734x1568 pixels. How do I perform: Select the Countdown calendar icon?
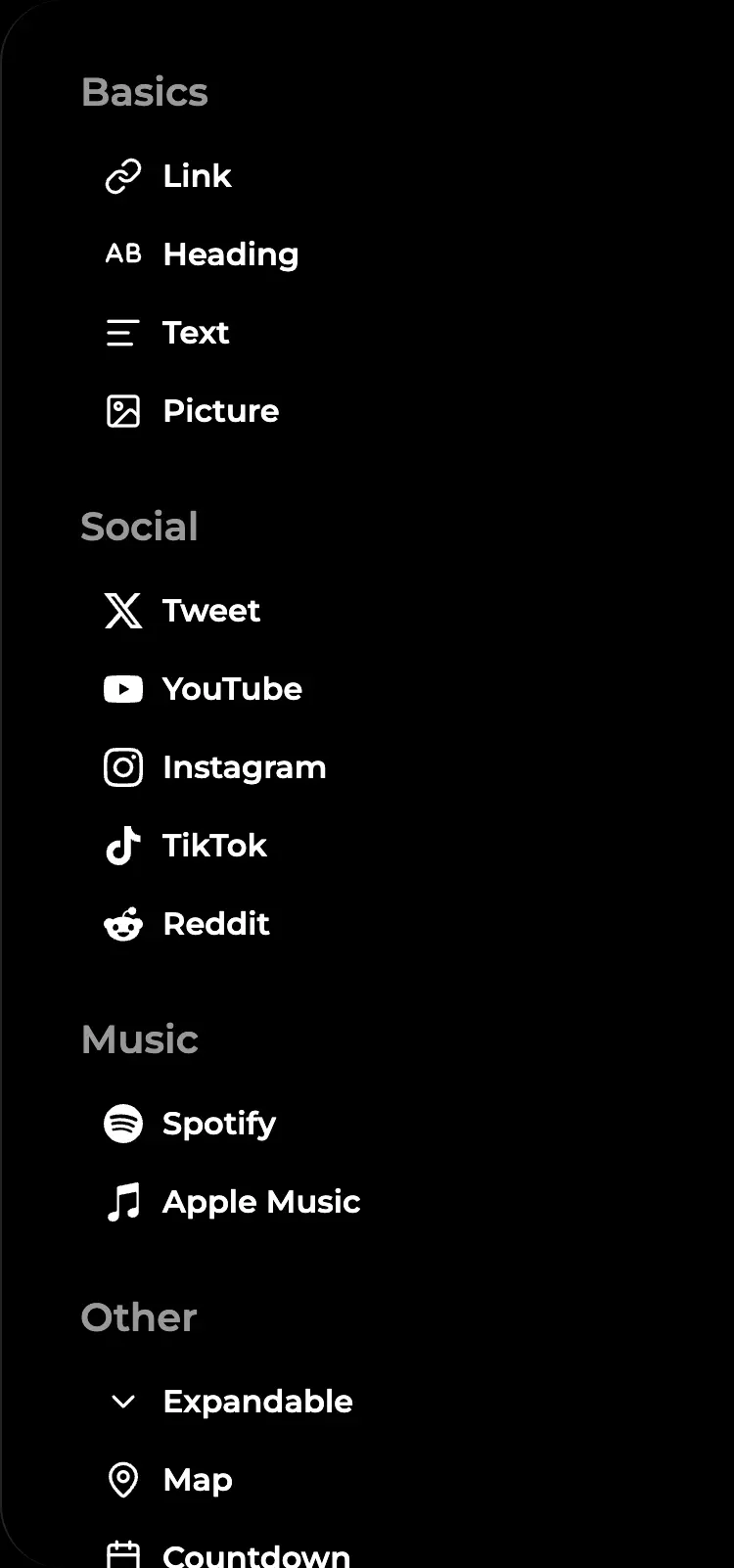coord(122,1552)
